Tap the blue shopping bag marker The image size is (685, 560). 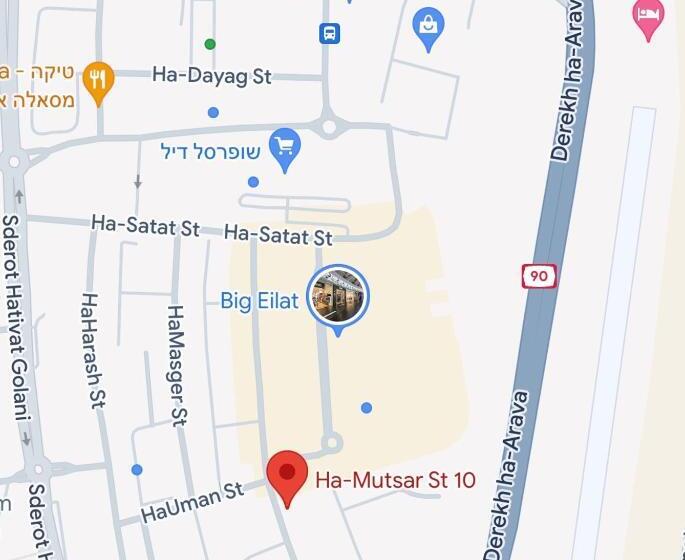tap(428, 27)
